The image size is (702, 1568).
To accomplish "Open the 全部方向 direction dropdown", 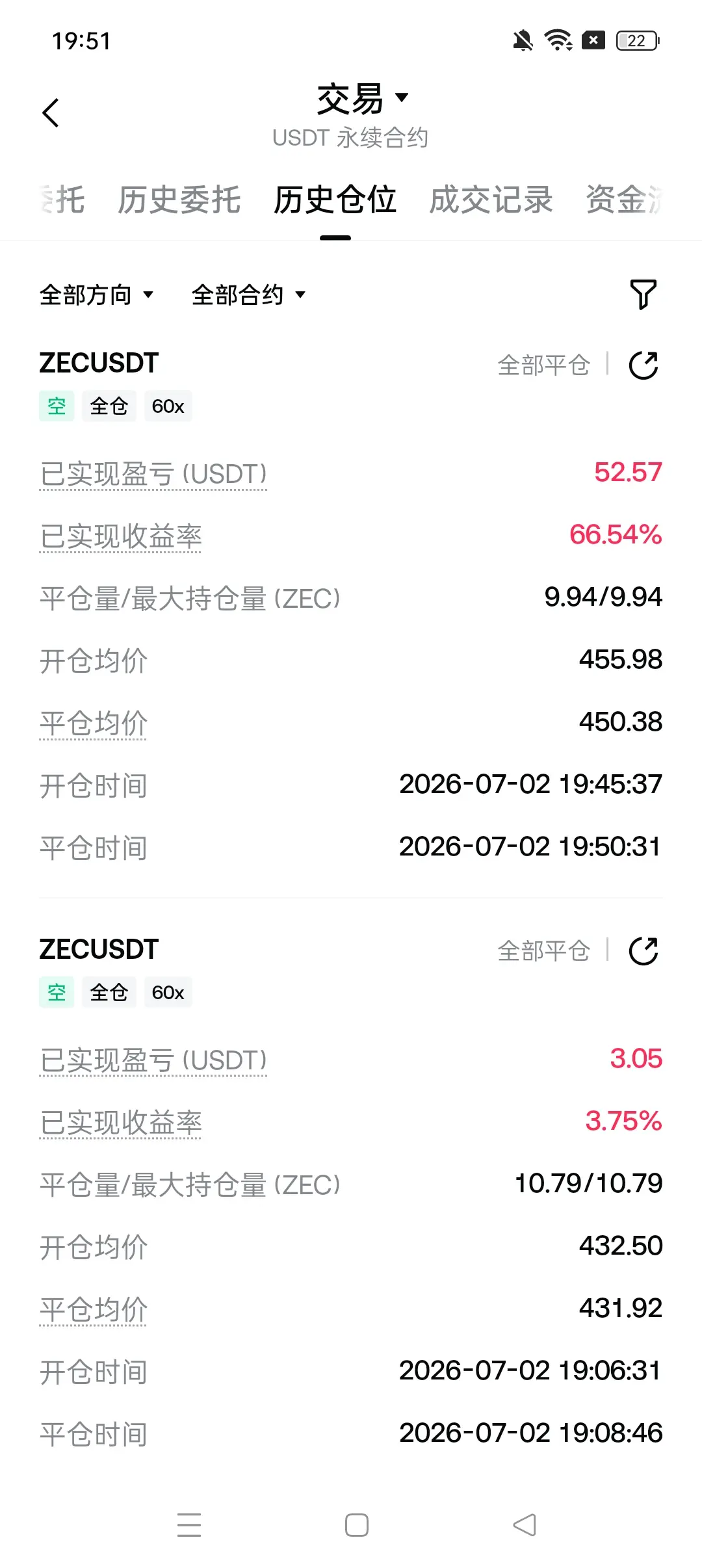I will coord(97,295).
